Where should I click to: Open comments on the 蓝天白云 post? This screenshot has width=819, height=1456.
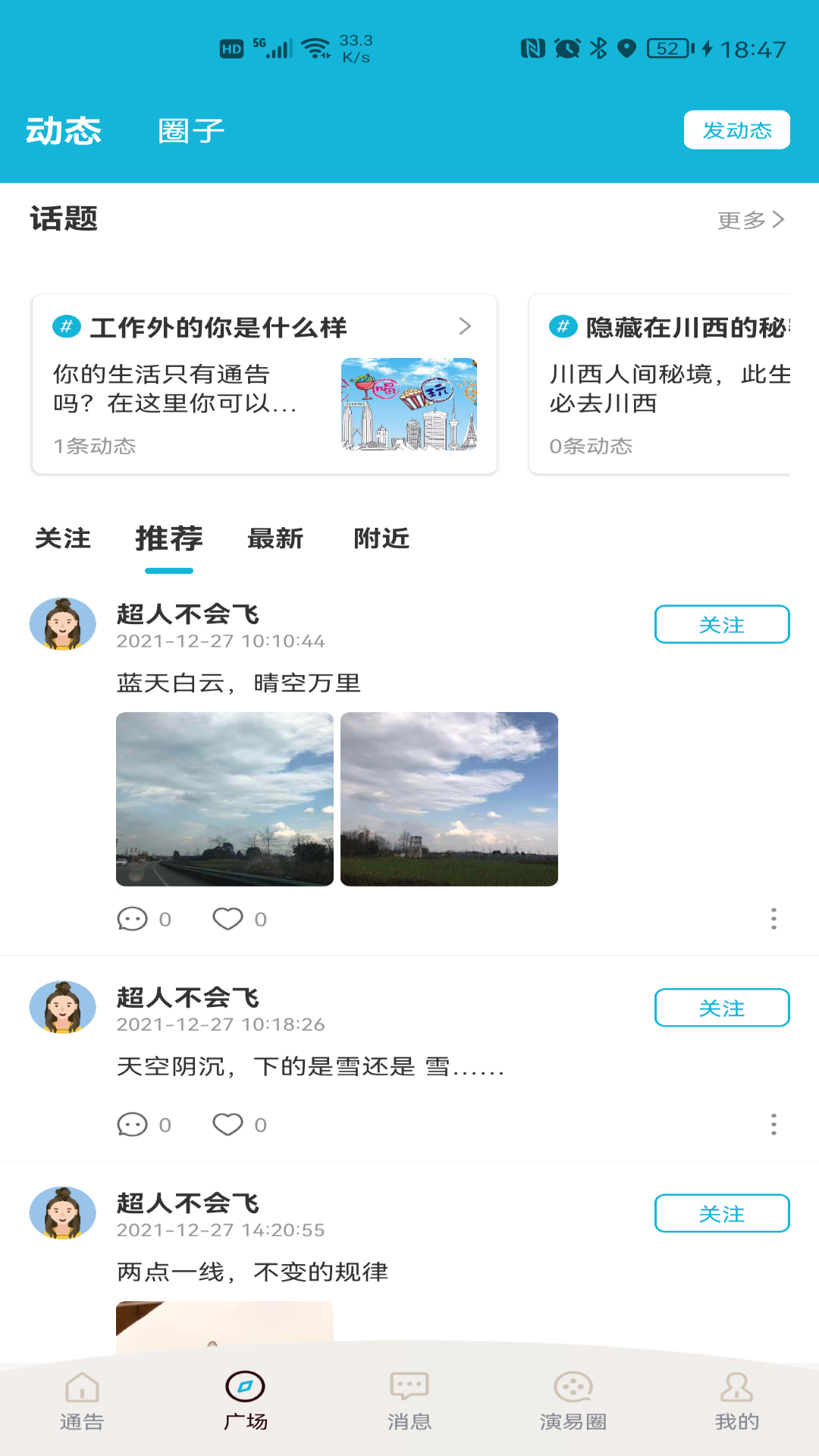[x=133, y=918]
